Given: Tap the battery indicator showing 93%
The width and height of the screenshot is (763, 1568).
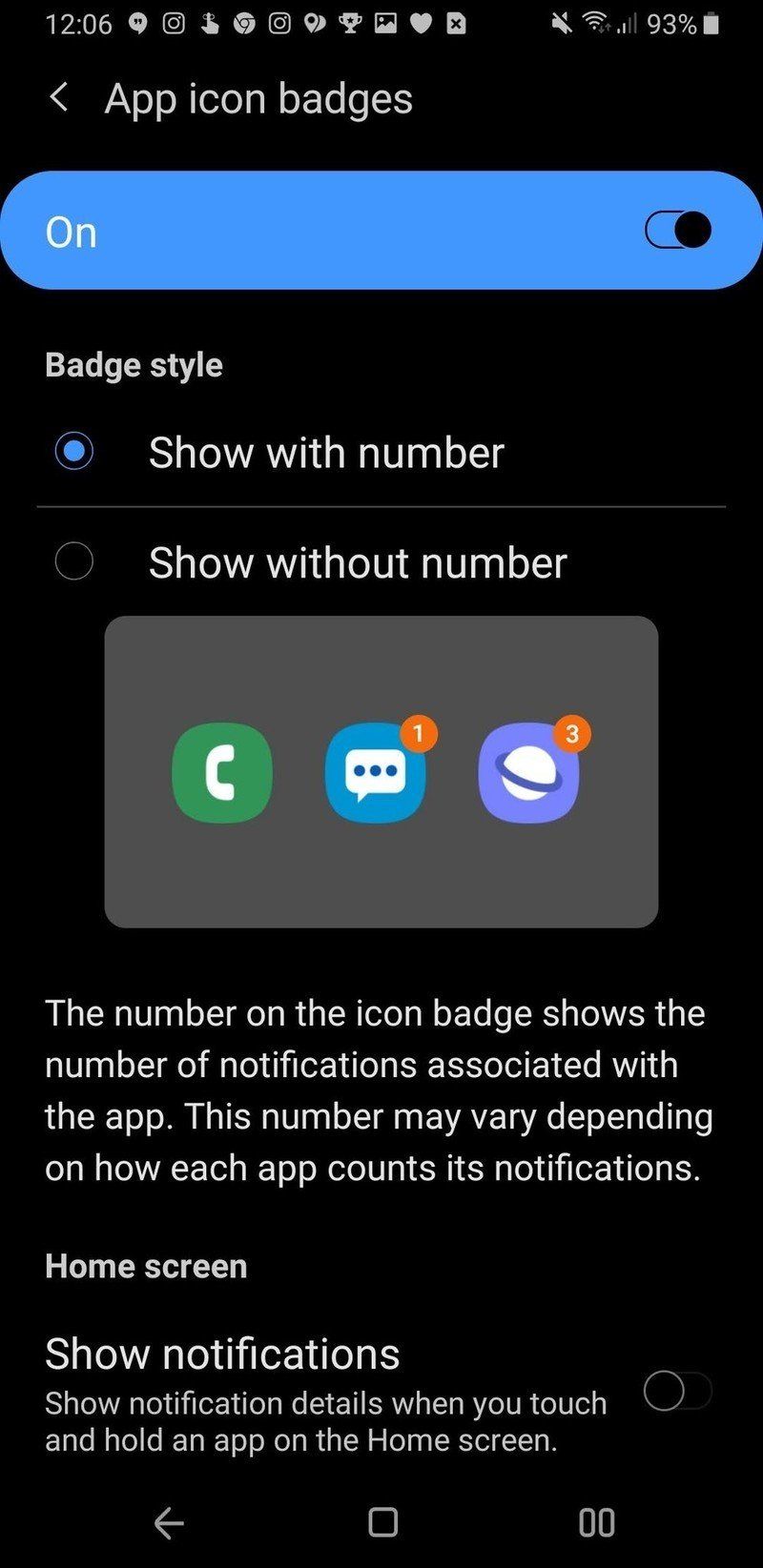Looking at the screenshot, I should [677, 24].
